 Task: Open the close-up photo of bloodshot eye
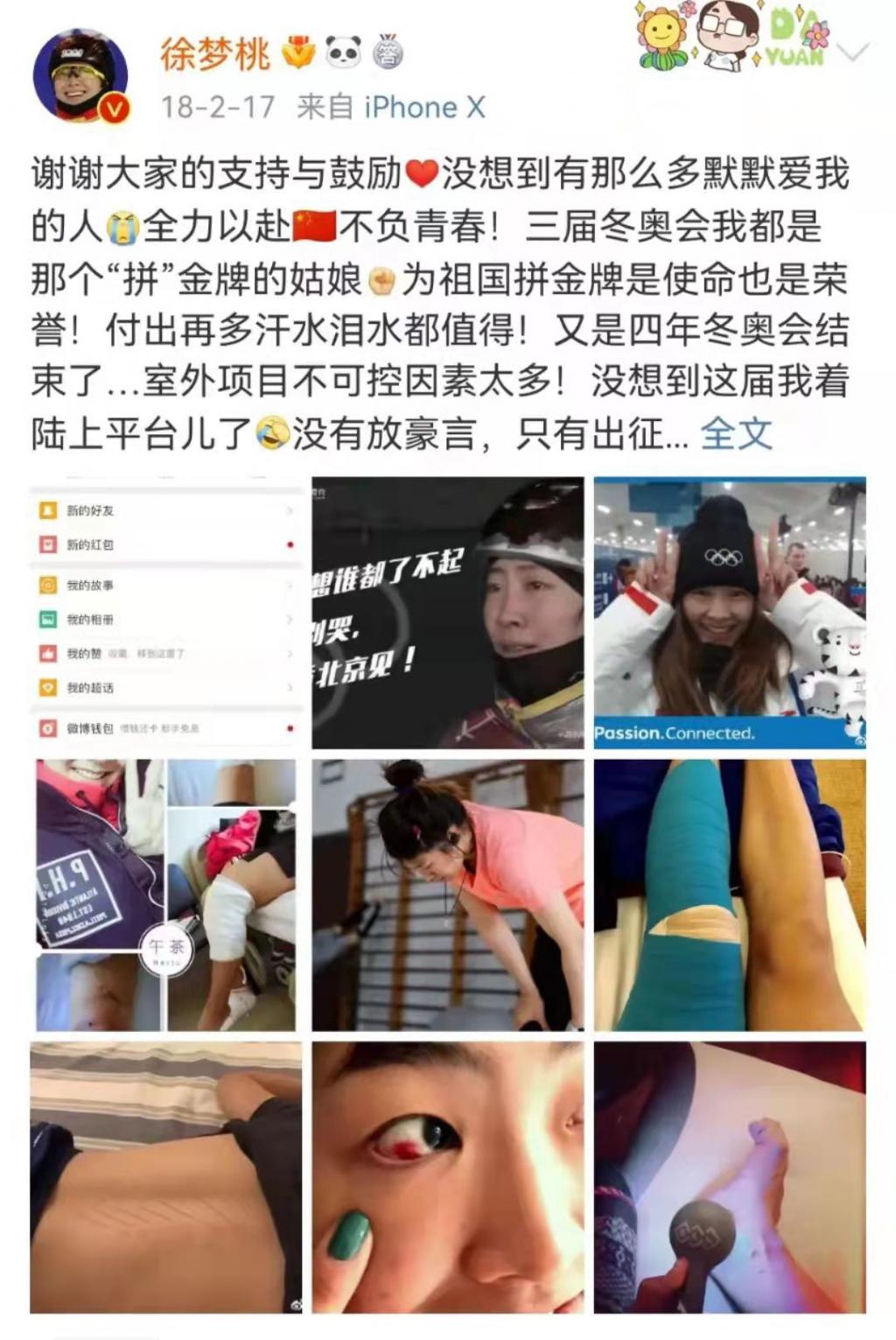point(448,1177)
